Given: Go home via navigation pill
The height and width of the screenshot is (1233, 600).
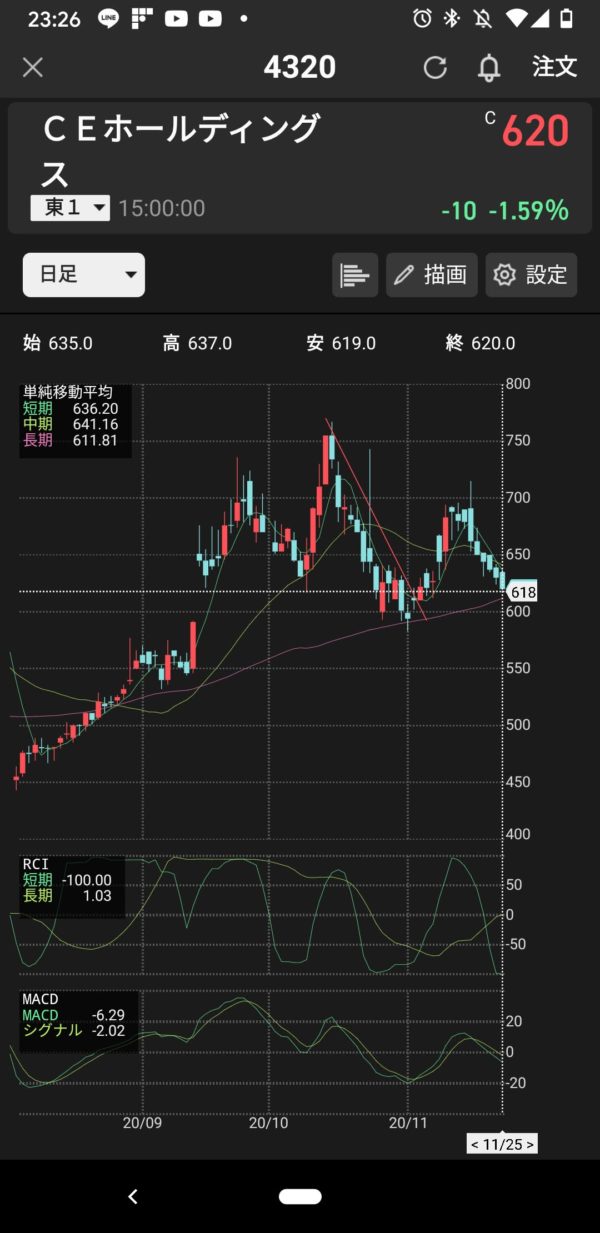Looking at the screenshot, I should tap(300, 1196).
